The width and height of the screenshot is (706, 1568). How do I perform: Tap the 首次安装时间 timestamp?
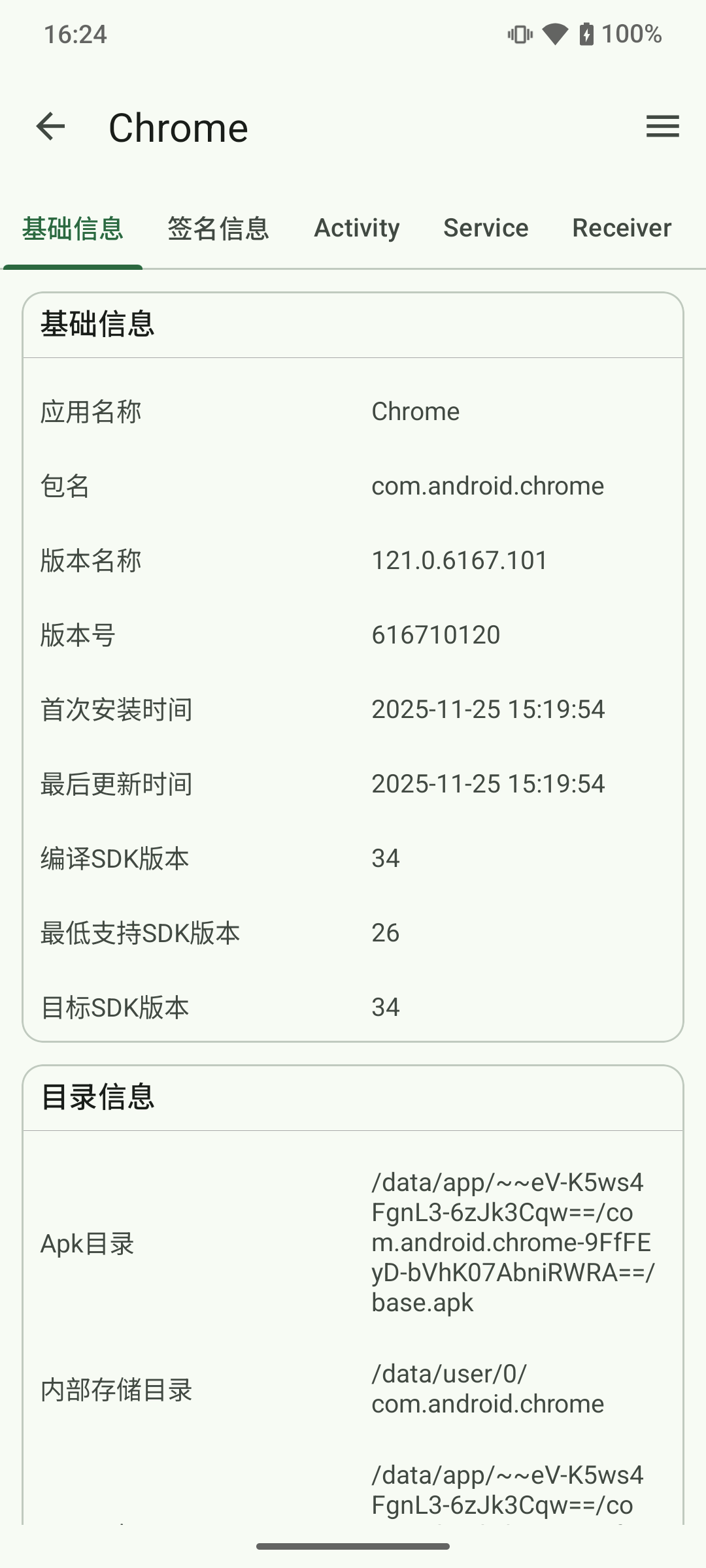coord(488,710)
